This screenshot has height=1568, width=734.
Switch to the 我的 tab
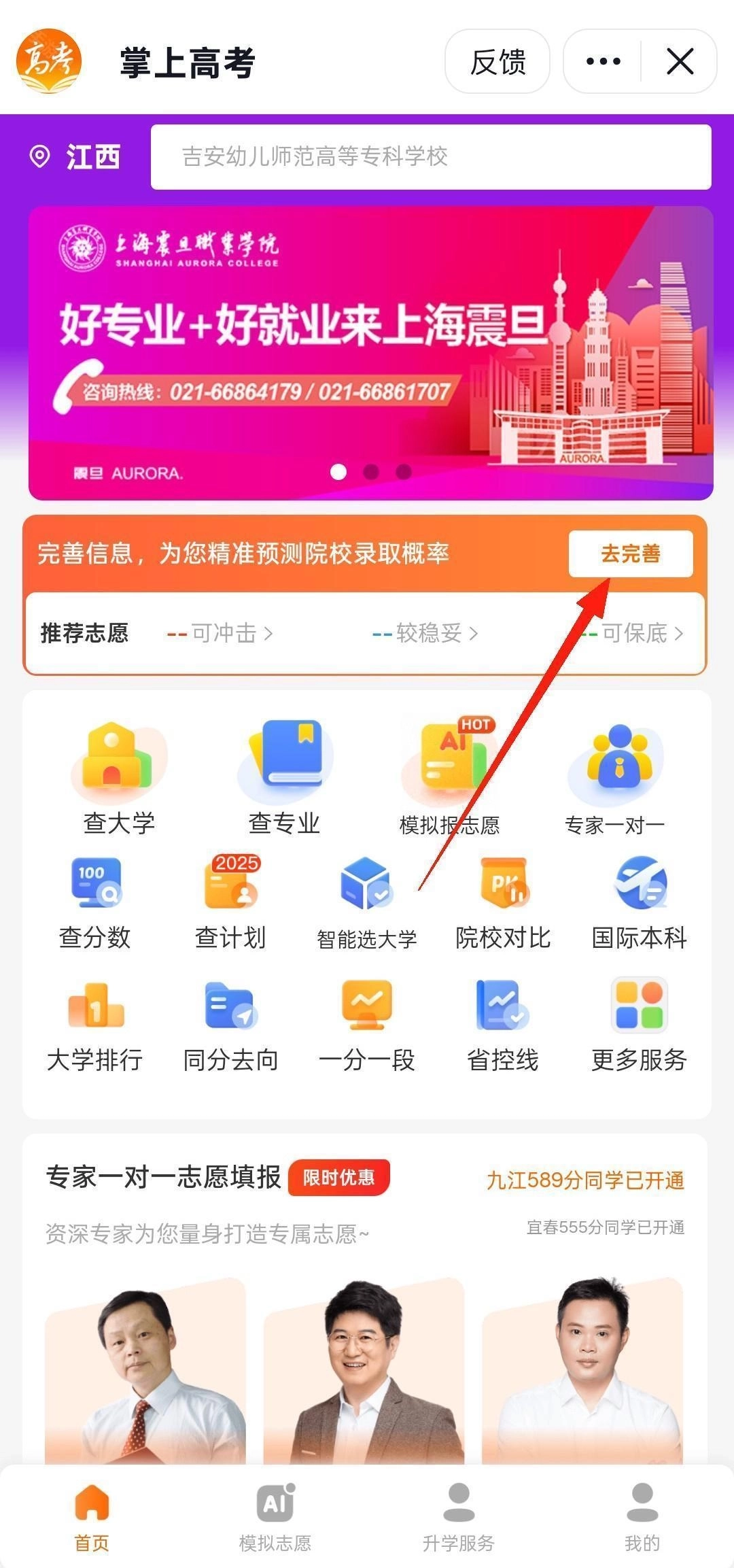642,1517
